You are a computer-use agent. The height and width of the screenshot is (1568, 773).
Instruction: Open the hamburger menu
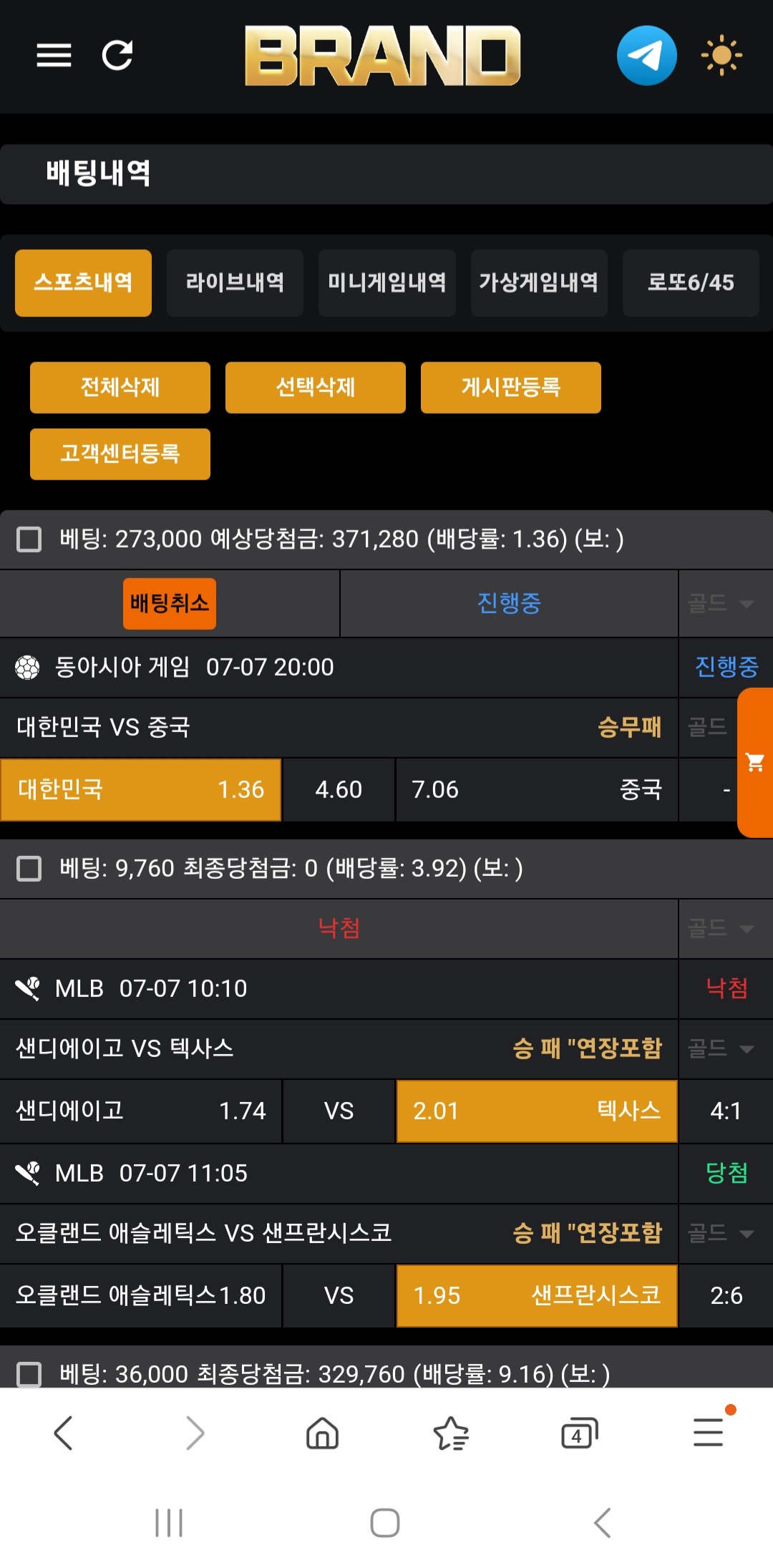[x=54, y=55]
